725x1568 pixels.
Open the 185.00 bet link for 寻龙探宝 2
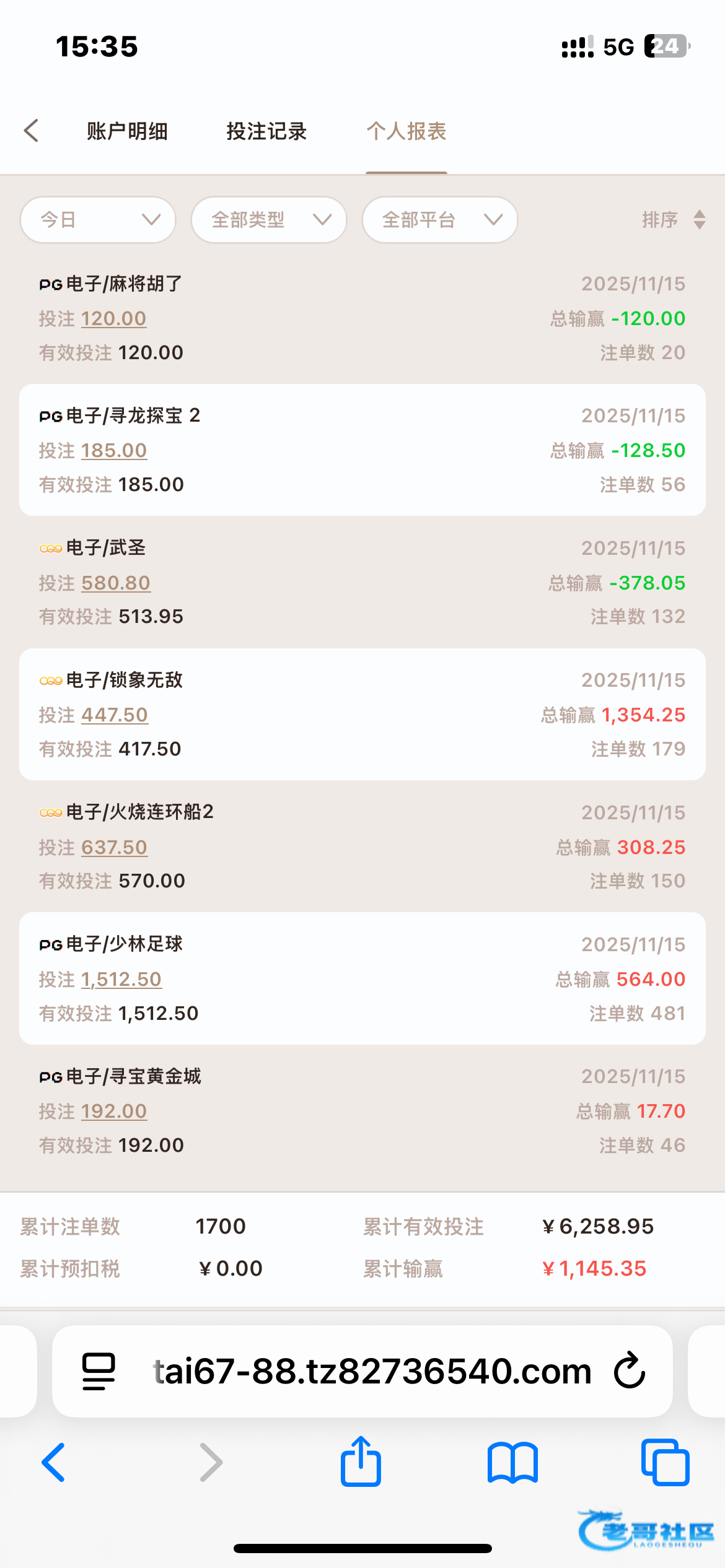114,450
